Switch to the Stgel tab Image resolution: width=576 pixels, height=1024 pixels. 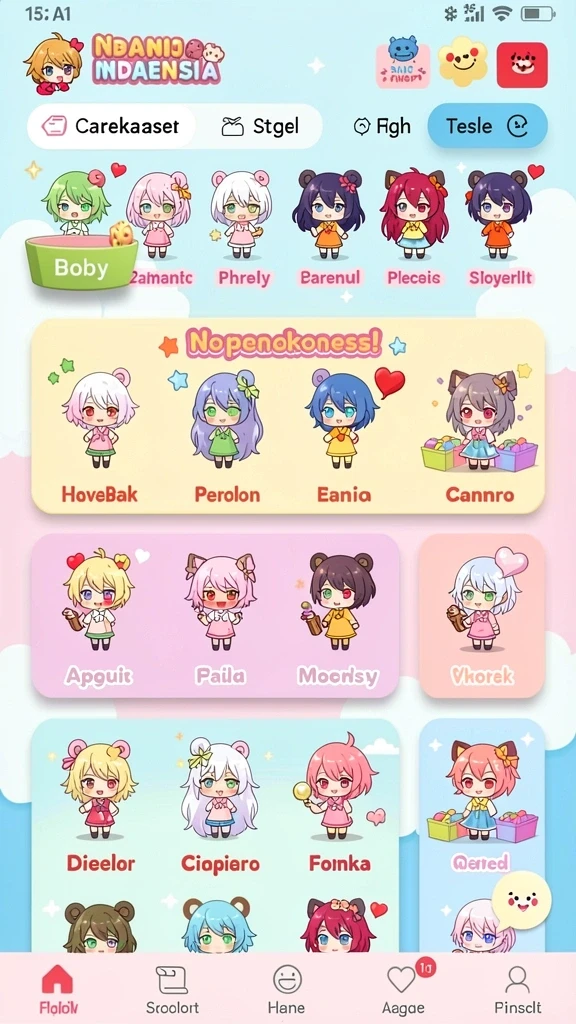pos(260,126)
